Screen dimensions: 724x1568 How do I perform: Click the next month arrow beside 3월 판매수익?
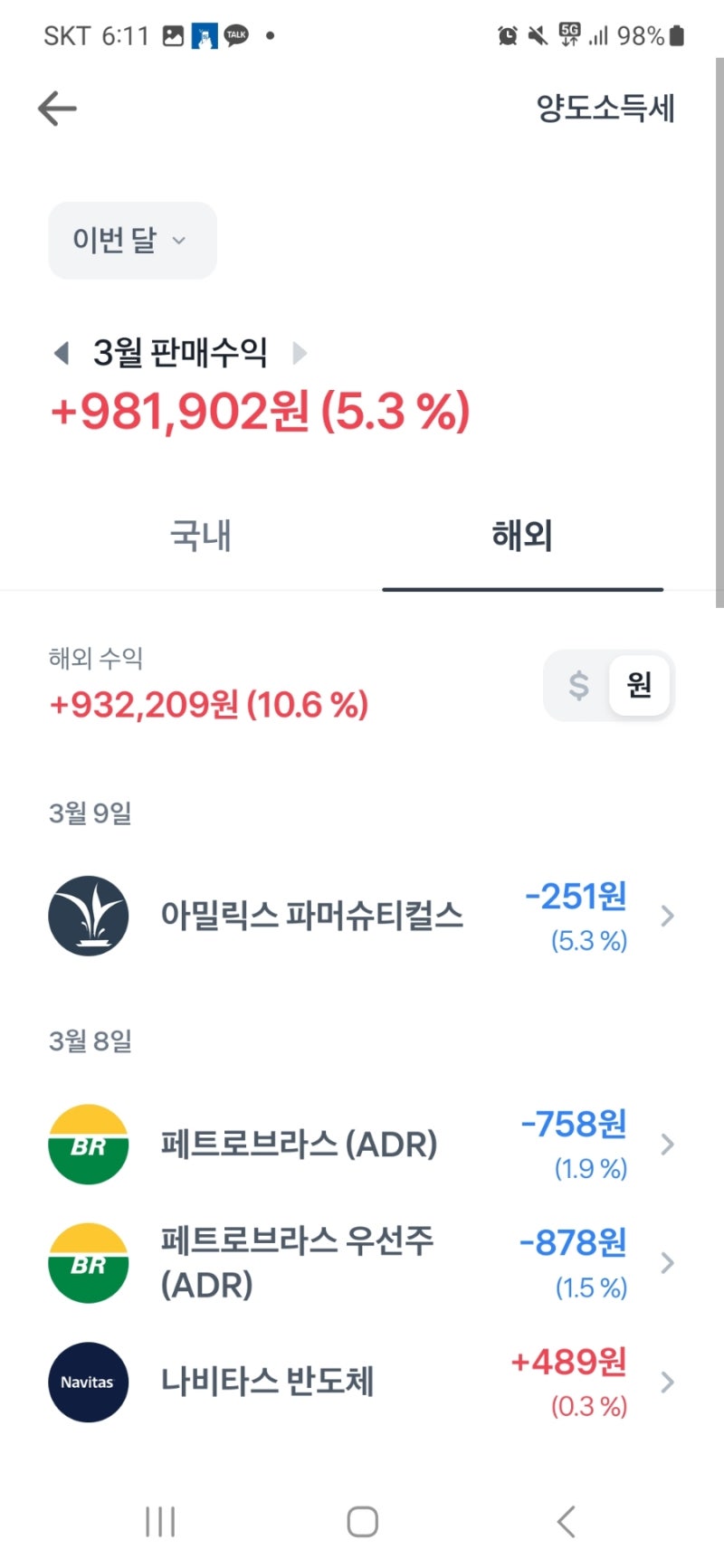(301, 354)
